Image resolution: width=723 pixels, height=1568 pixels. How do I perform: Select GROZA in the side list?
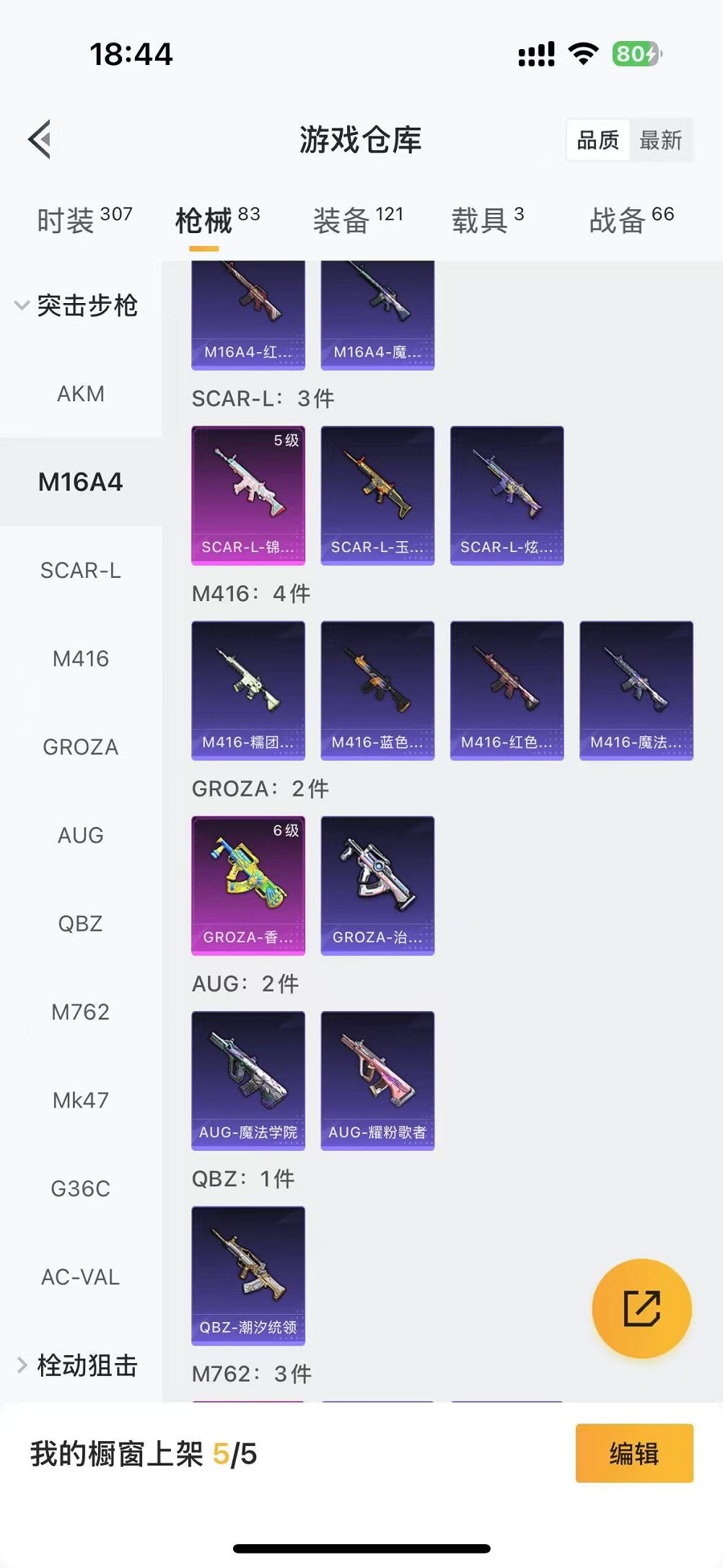(80, 747)
